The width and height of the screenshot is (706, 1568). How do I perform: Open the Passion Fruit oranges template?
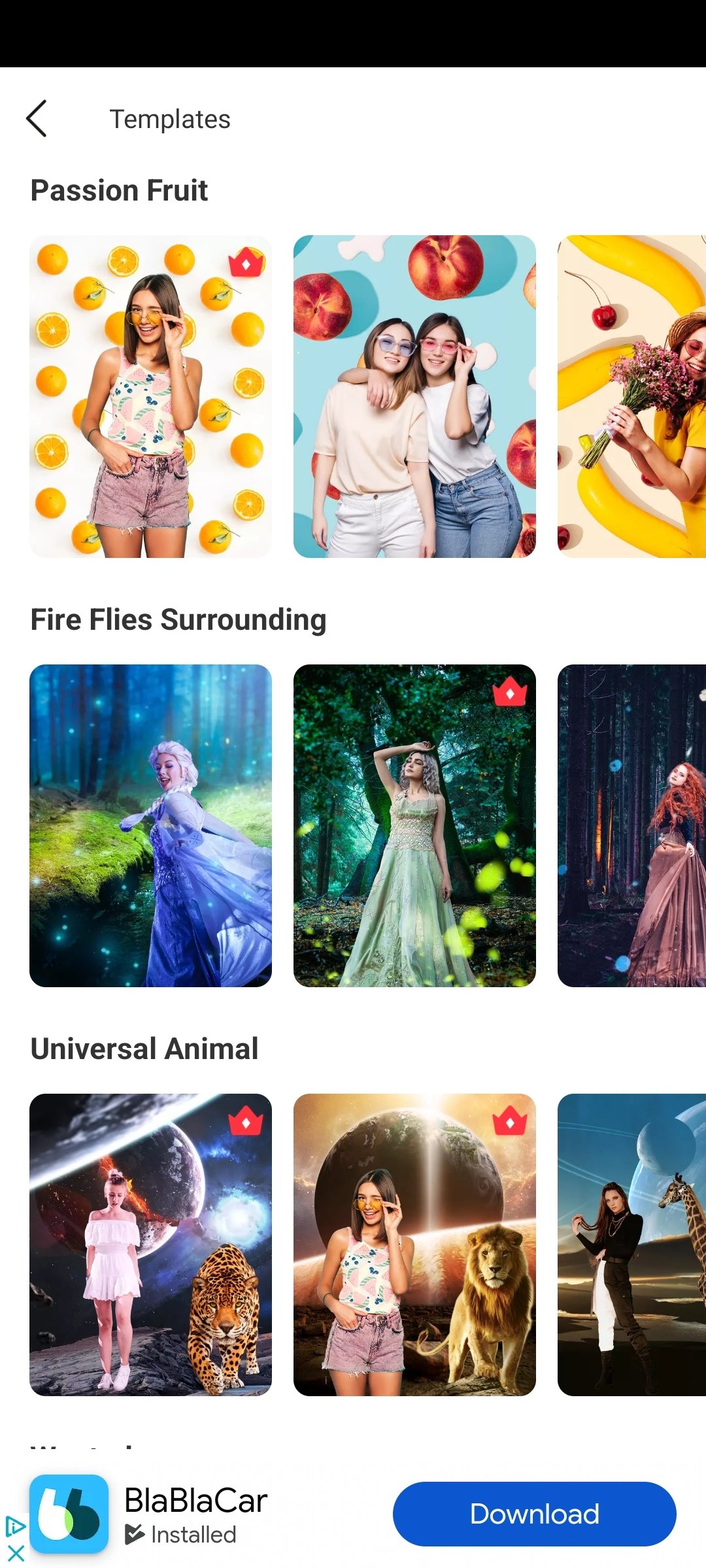(x=150, y=396)
